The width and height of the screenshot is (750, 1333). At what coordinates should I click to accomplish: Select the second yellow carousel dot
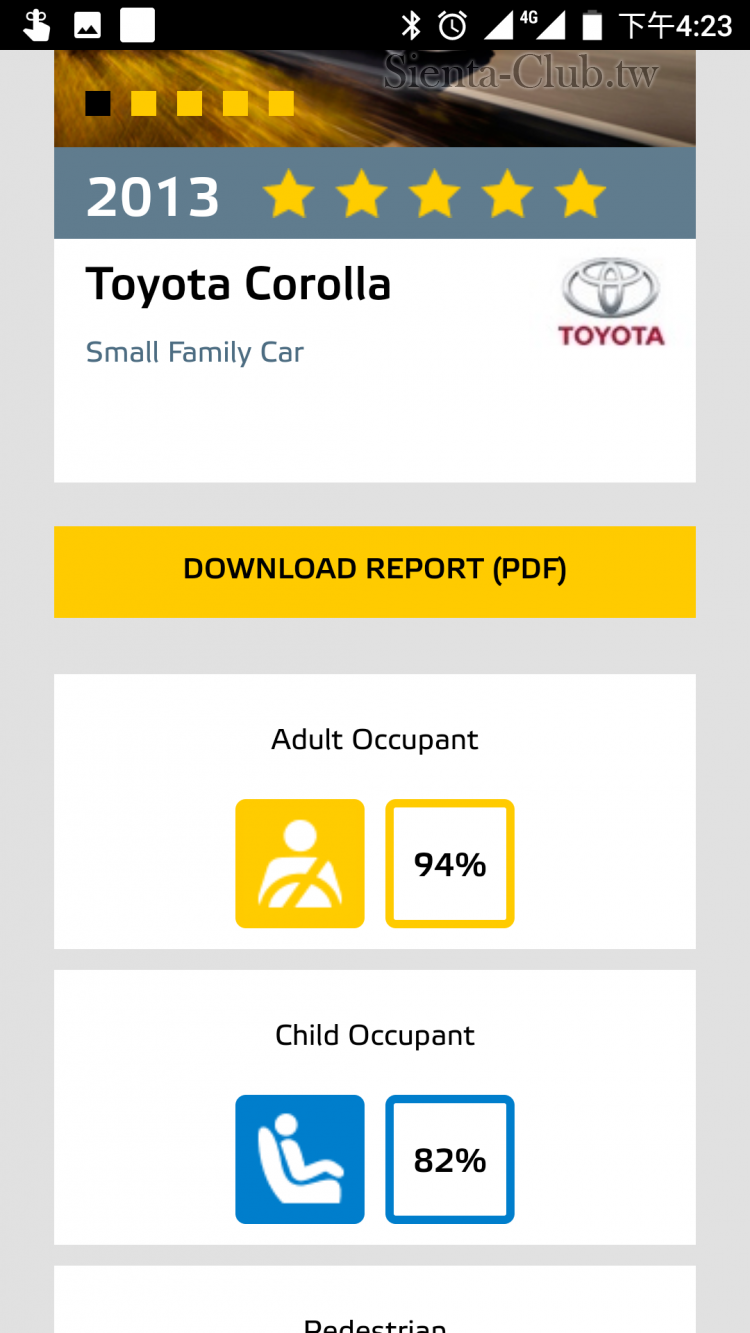pyautogui.click(x=189, y=104)
